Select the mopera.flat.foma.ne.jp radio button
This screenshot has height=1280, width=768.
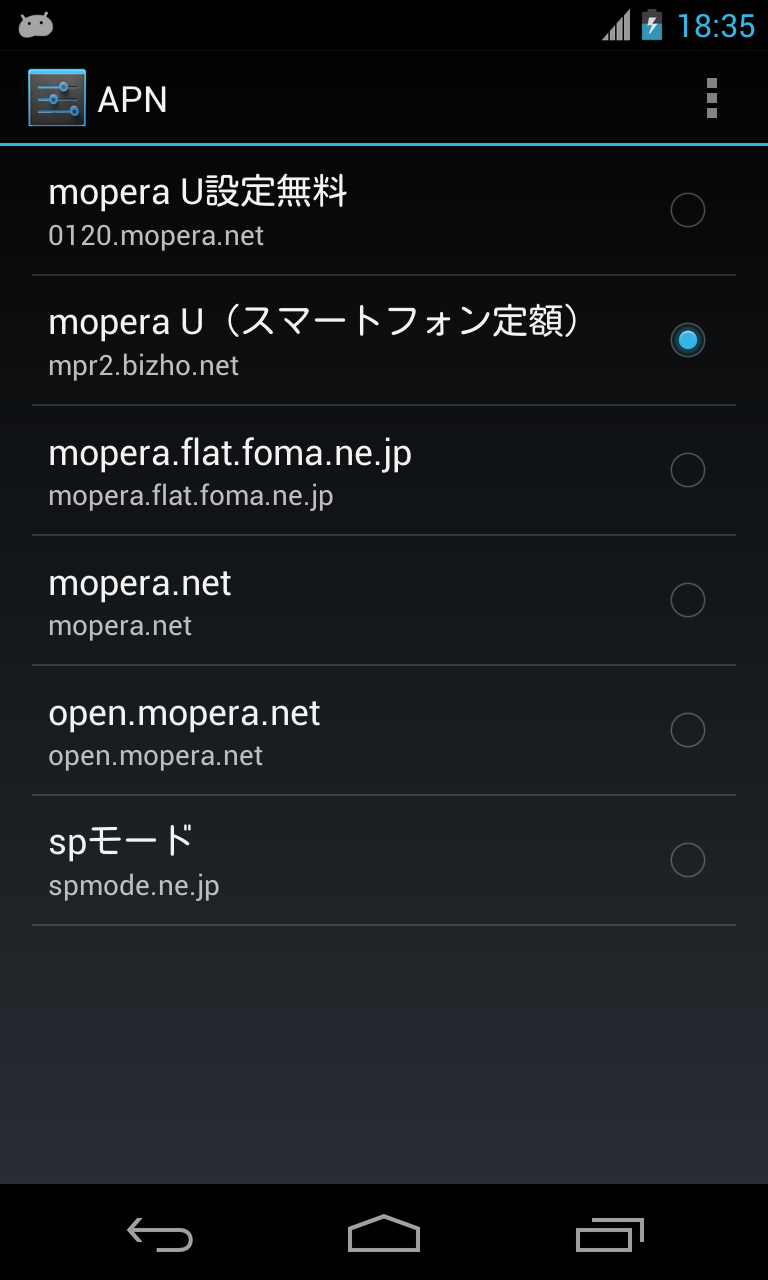pyautogui.click(x=687, y=470)
